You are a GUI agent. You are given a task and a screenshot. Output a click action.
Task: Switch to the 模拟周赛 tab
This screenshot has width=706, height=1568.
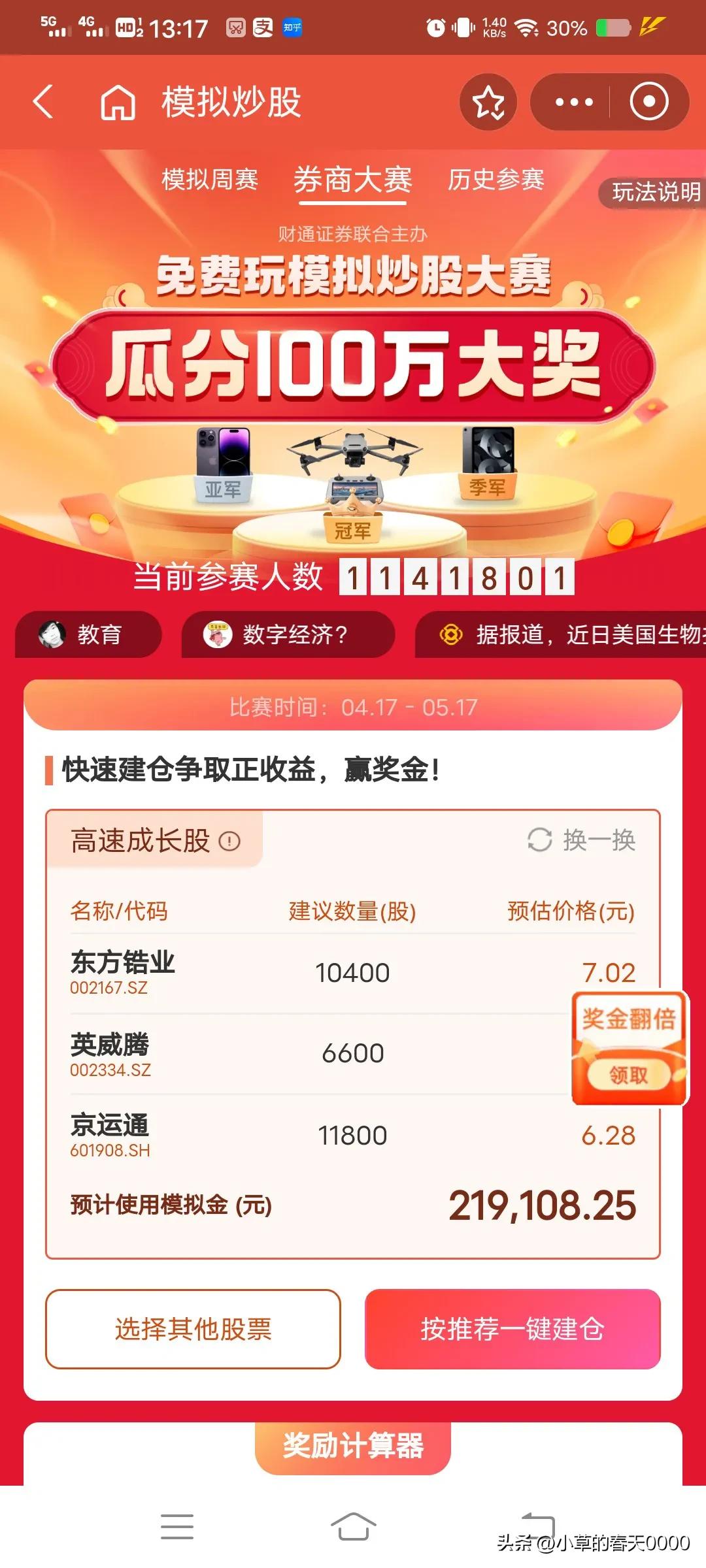[x=210, y=180]
